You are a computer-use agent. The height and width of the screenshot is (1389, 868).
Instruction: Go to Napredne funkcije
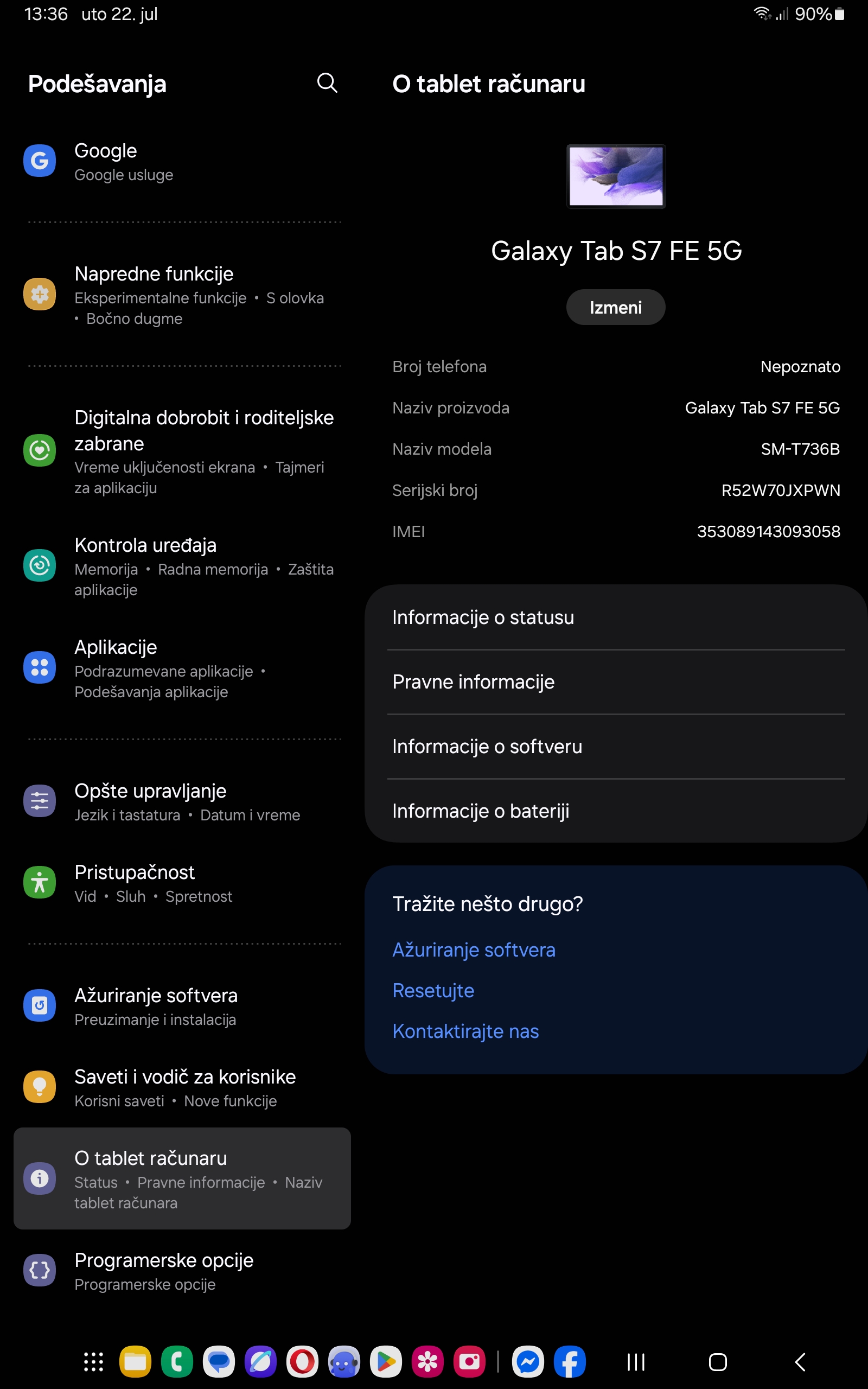tap(181, 295)
